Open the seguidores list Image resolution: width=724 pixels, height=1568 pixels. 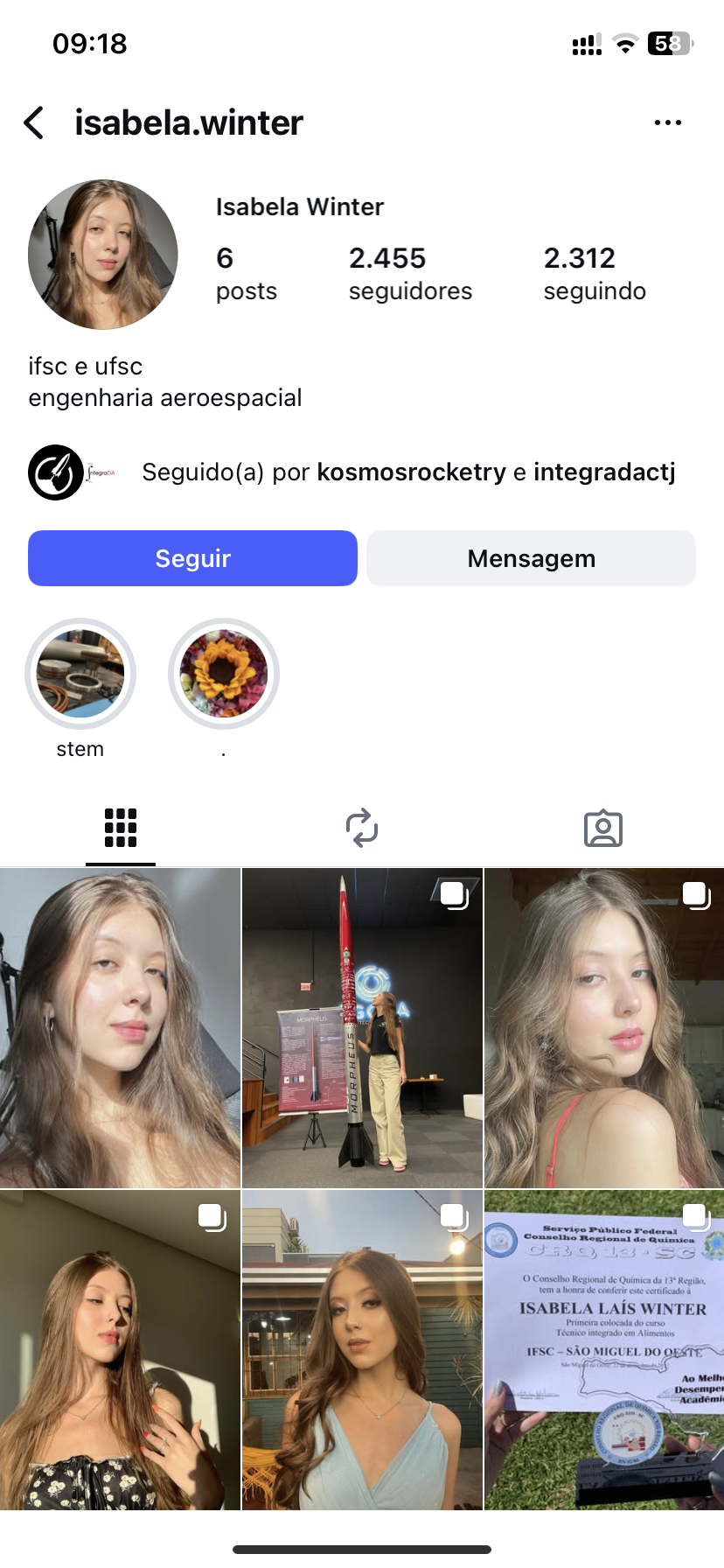pyautogui.click(x=409, y=273)
